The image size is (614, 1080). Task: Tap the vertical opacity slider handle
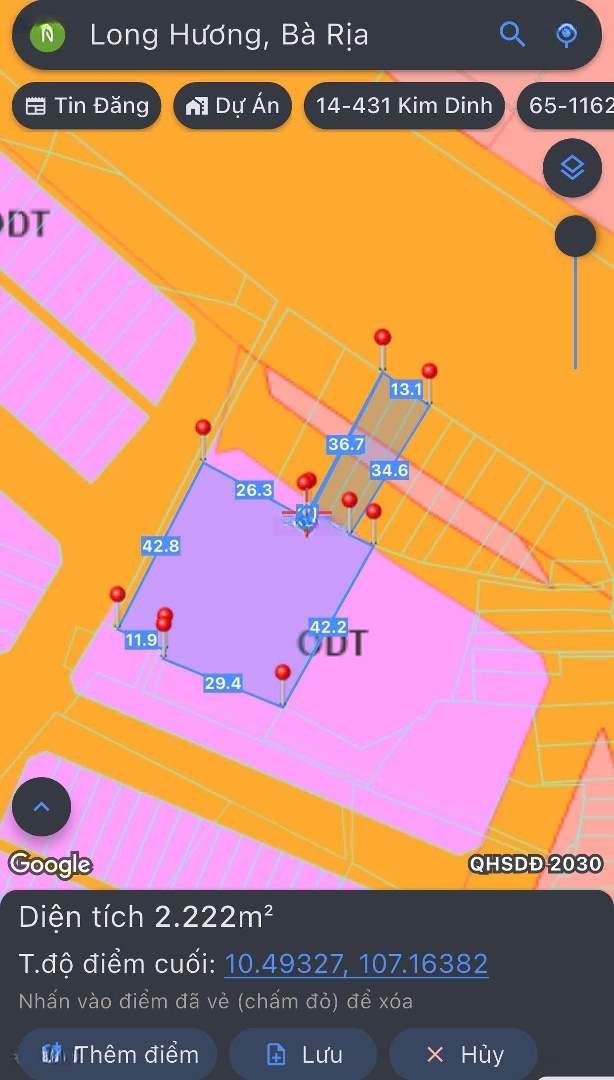pos(575,237)
